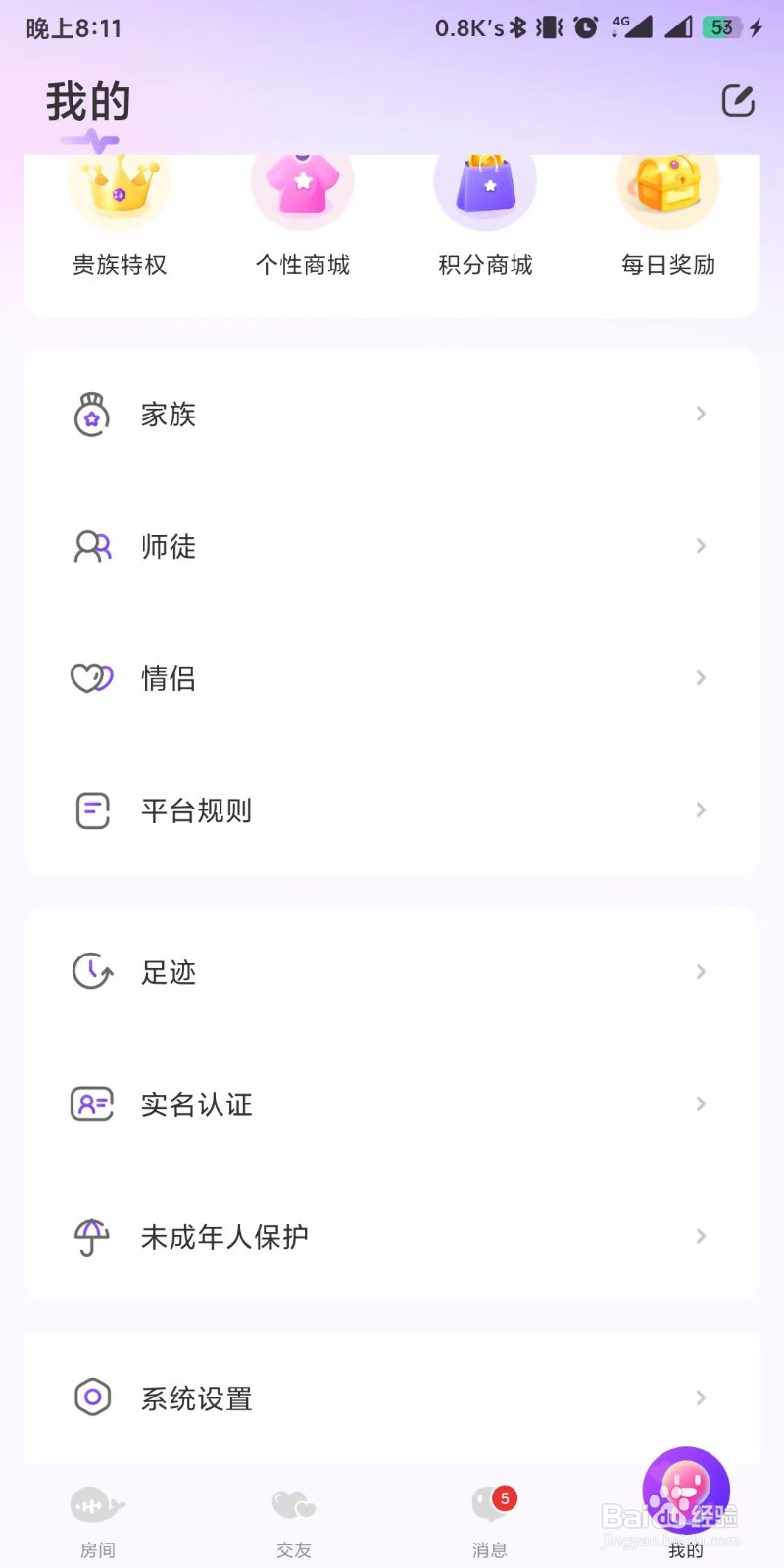Screen dimensions: 784x1568
Task: Switch to the 消息 tab
Action: pyautogui.click(x=490, y=1522)
